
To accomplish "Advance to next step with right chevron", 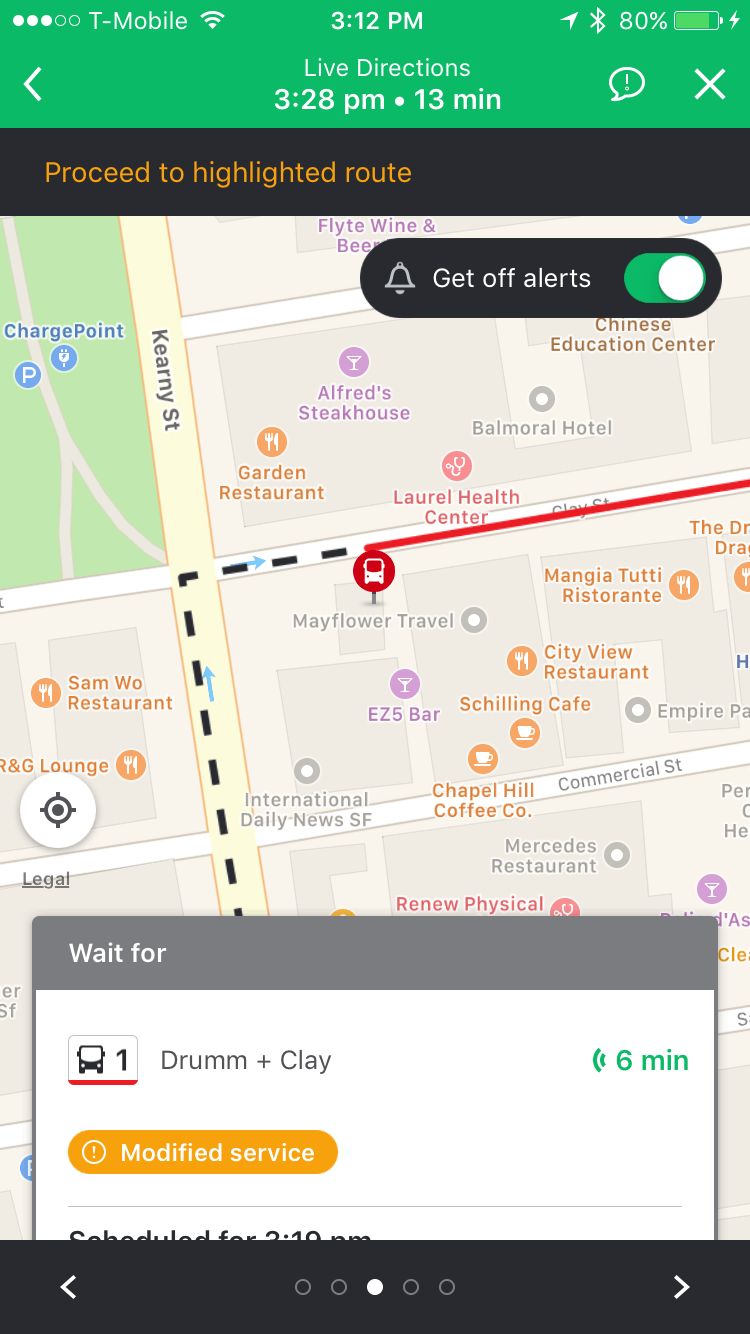I will [x=681, y=1287].
